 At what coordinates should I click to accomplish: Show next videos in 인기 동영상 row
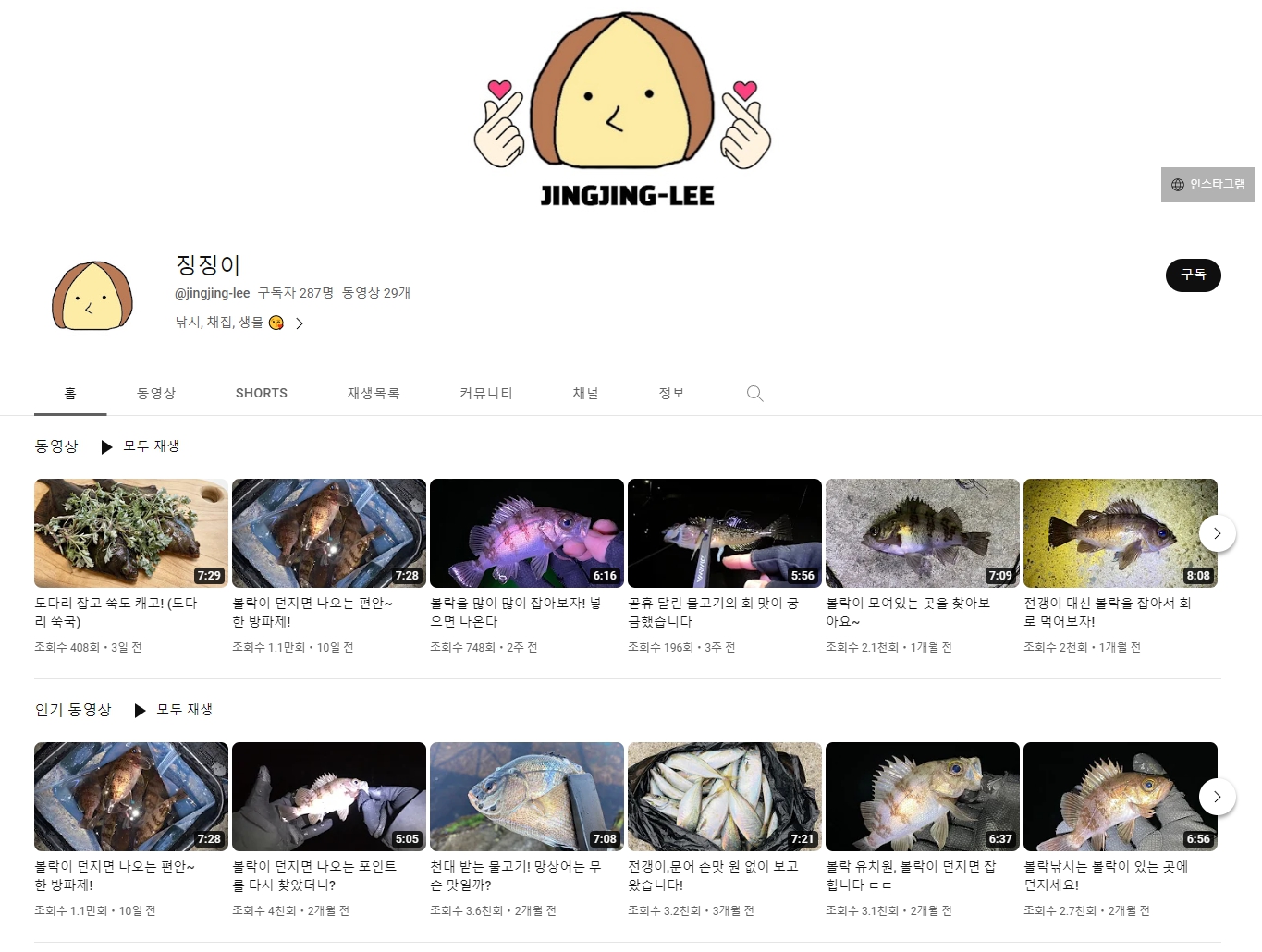[1217, 797]
